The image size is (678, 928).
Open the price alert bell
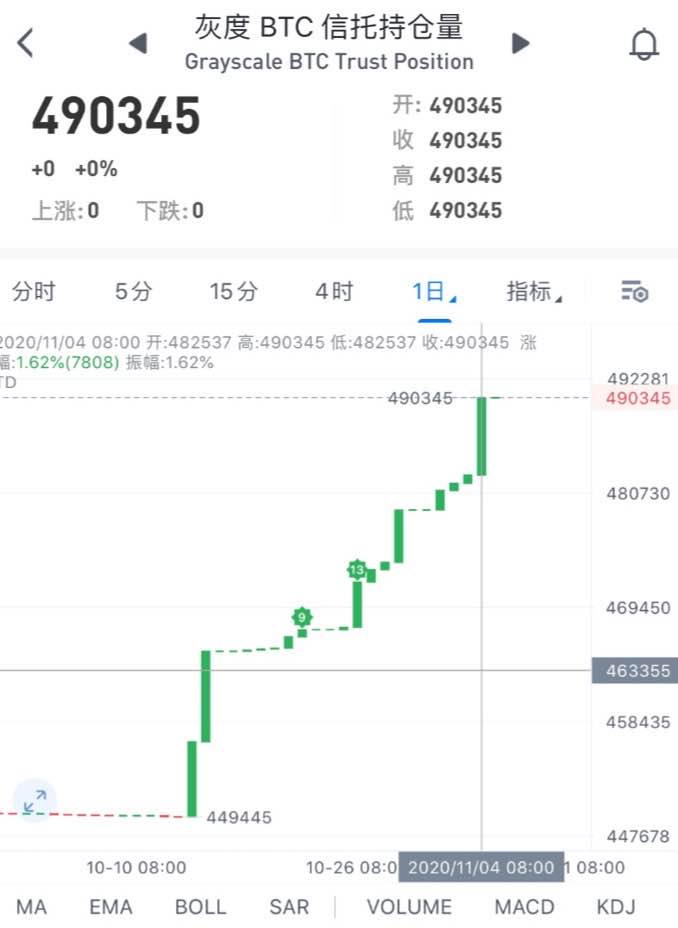pyautogui.click(x=644, y=44)
